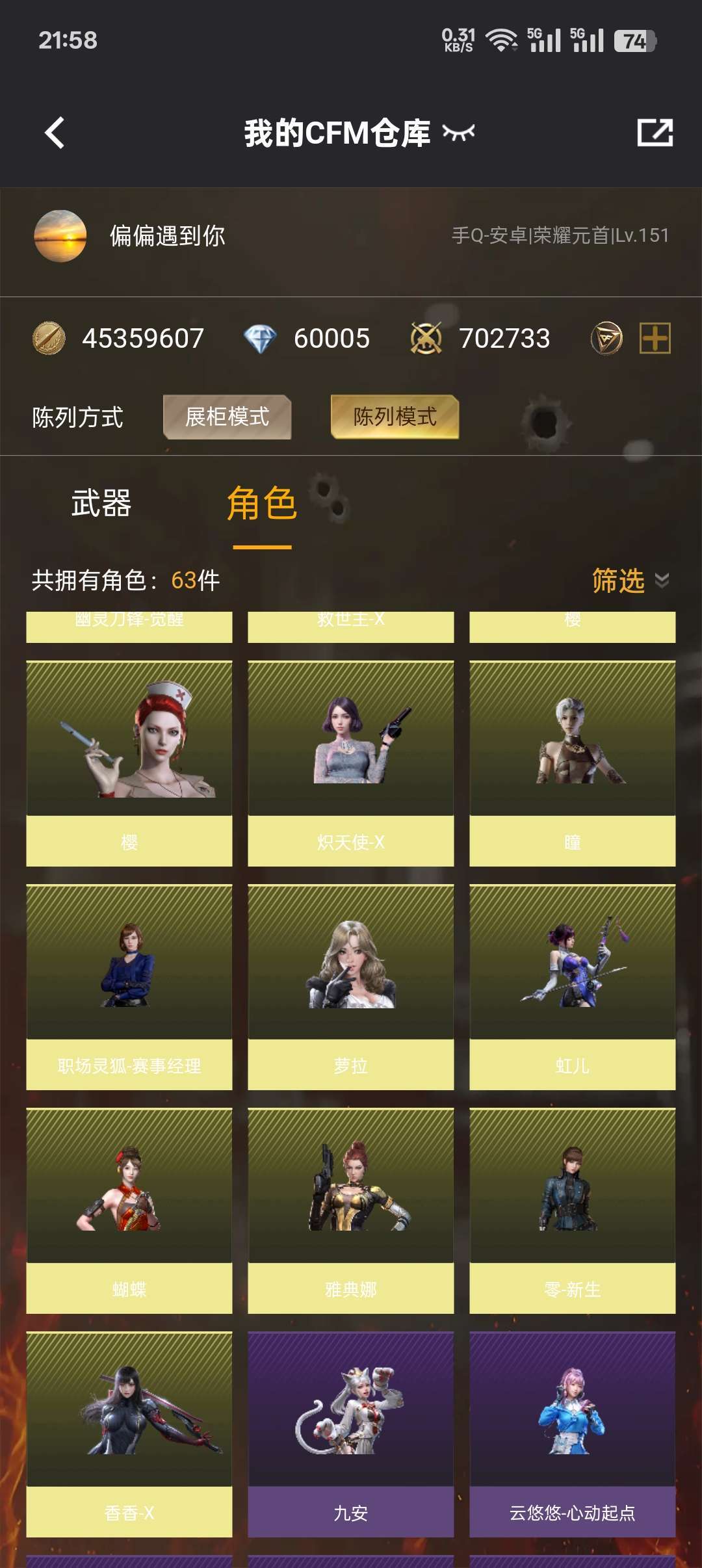Stay on the 角色 tab
Screen dimensions: 702x1568
pyautogui.click(x=262, y=504)
